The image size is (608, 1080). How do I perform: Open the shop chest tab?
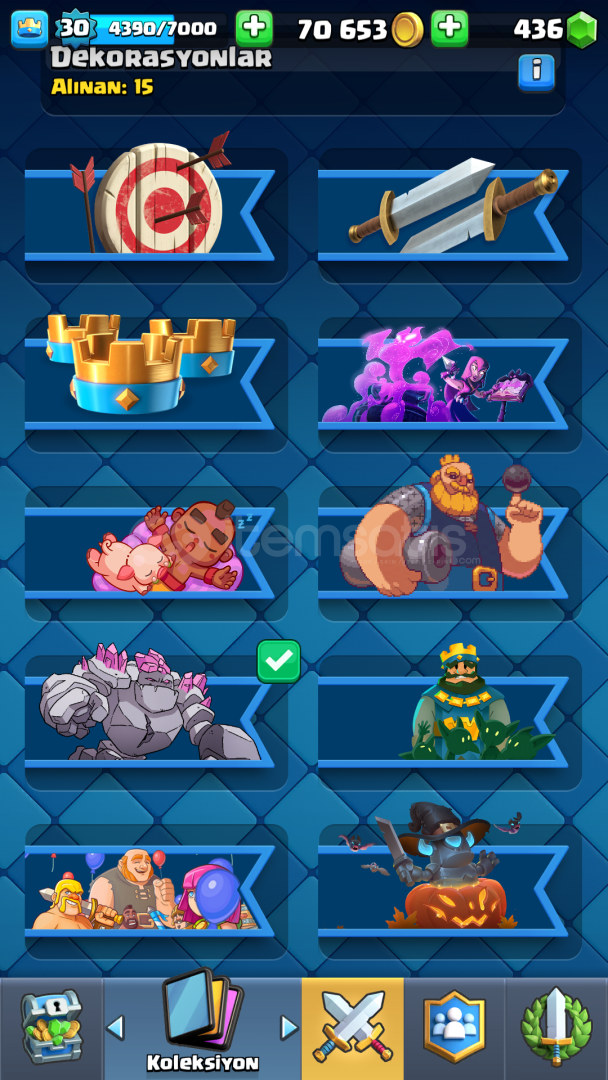pyautogui.click(x=51, y=1028)
